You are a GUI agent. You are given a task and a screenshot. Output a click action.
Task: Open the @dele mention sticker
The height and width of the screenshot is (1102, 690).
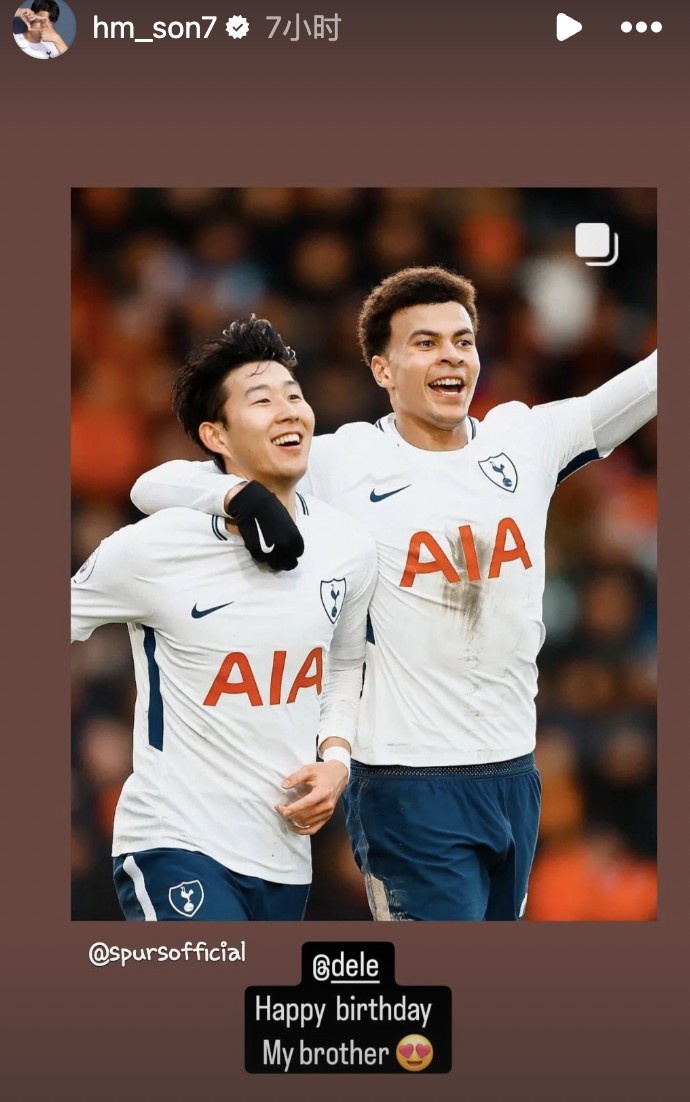pyautogui.click(x=347, y=967)
